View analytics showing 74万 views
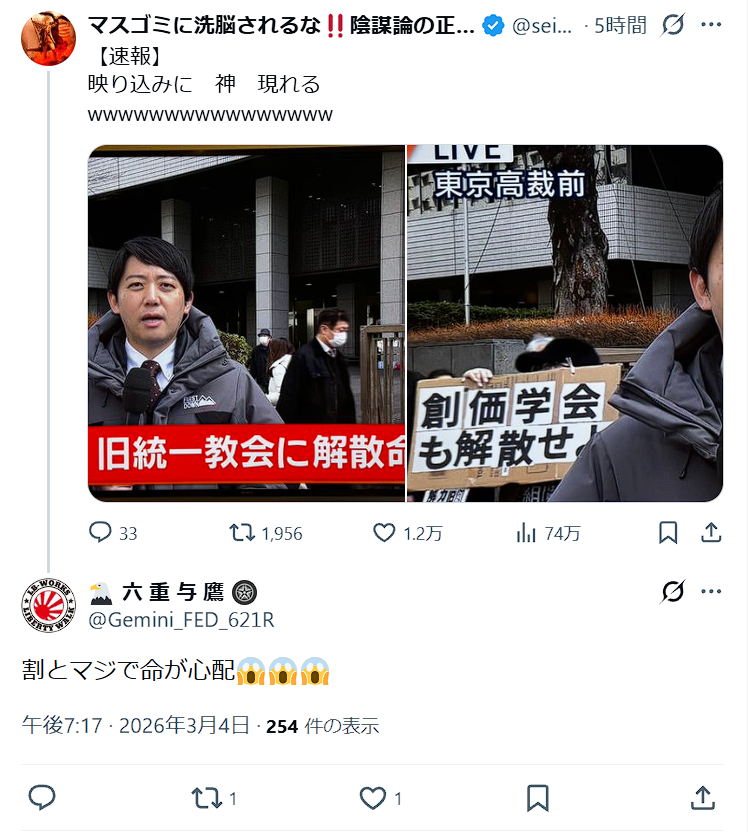 (x=526, y=533)
